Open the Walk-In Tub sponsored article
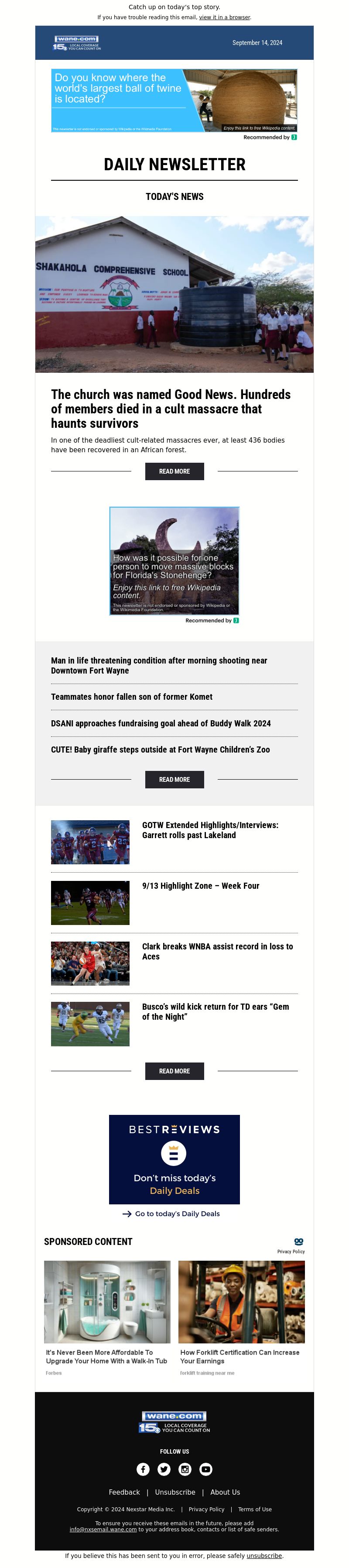The height and width of the screenshot is (1568, 349). click(x=106, y=1356)
